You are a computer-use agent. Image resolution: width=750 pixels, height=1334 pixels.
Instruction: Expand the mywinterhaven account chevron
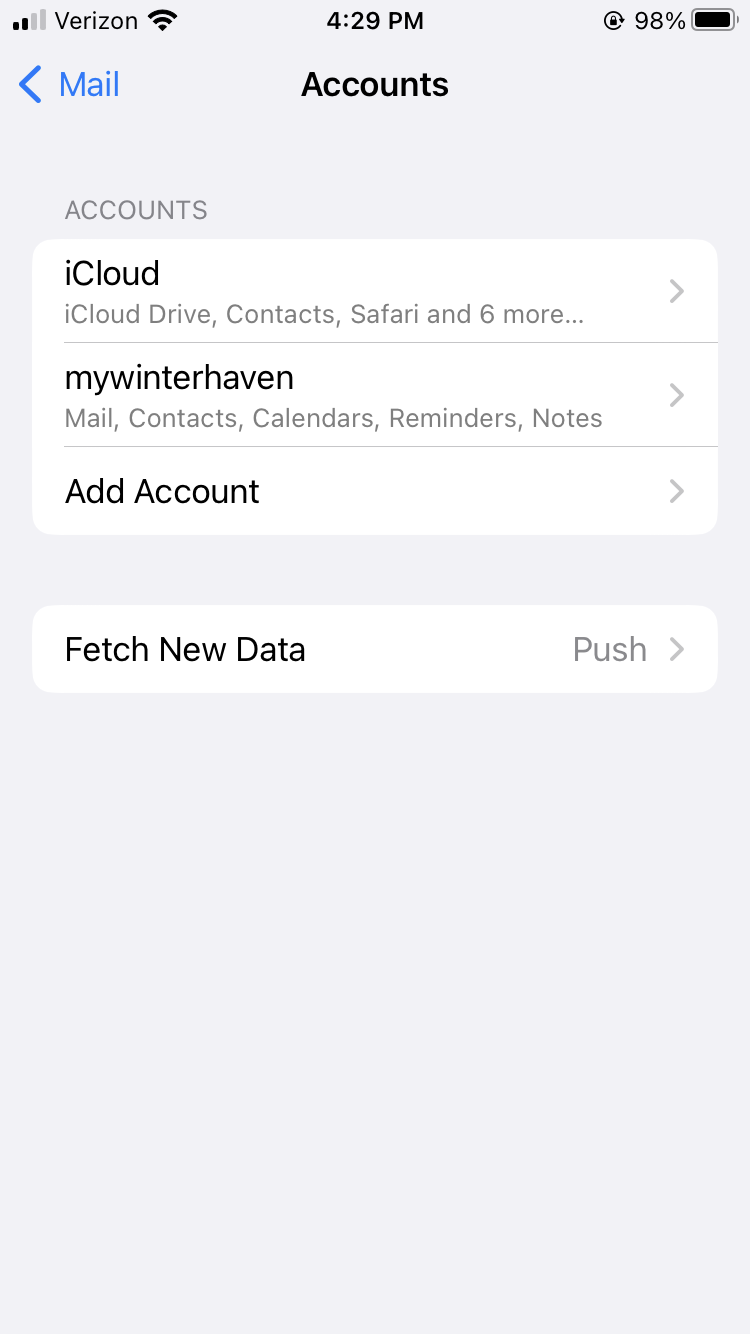[676, 394]
